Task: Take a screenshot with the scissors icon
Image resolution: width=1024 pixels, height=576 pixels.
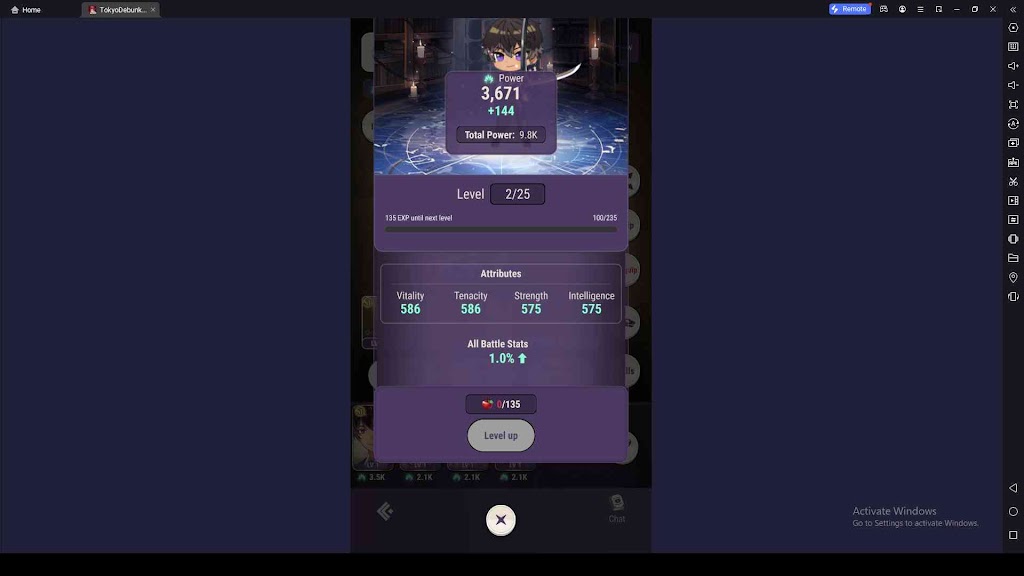Action: [x=1013, y=181]
